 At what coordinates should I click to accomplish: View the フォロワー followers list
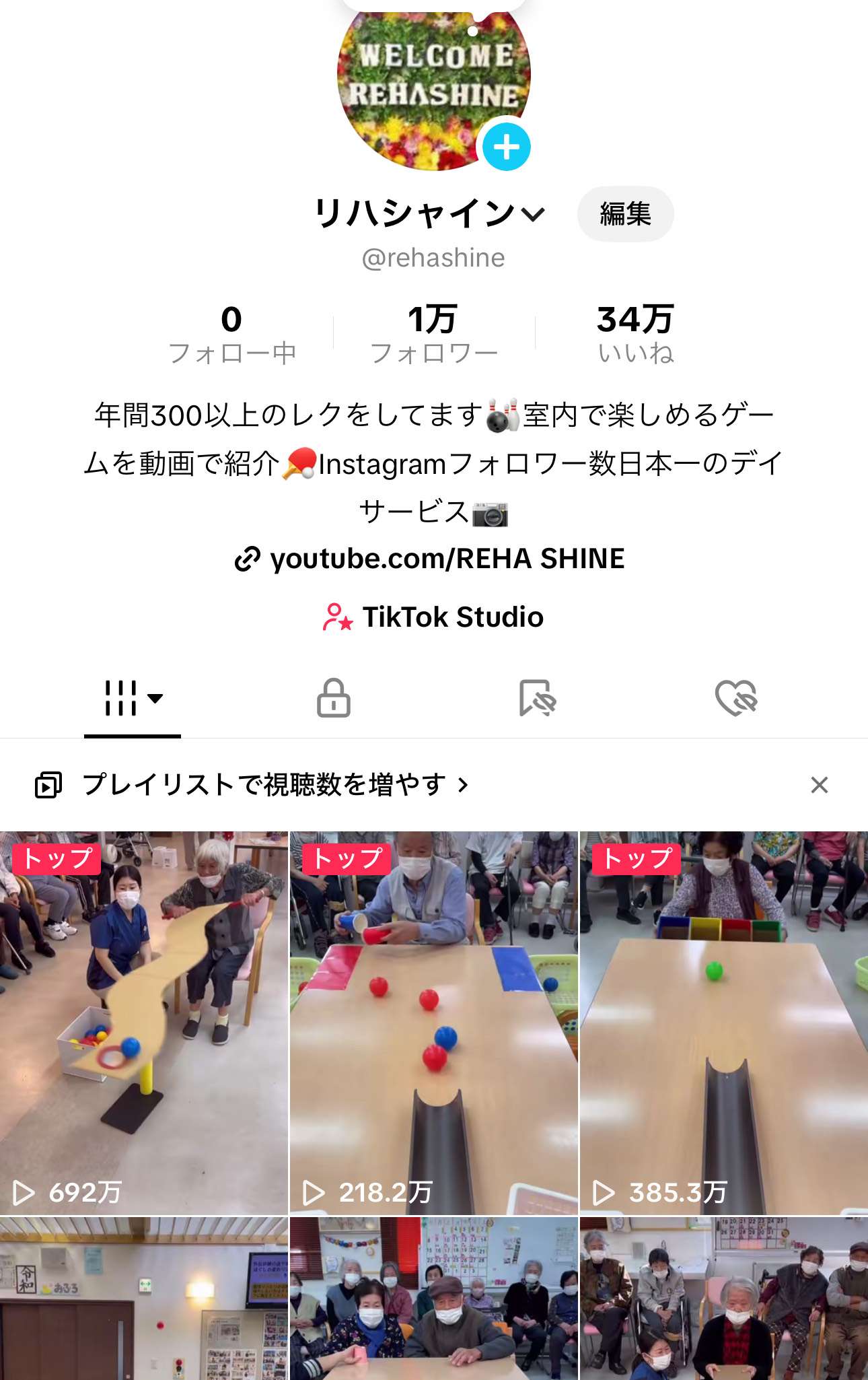[x=433, y=334]
